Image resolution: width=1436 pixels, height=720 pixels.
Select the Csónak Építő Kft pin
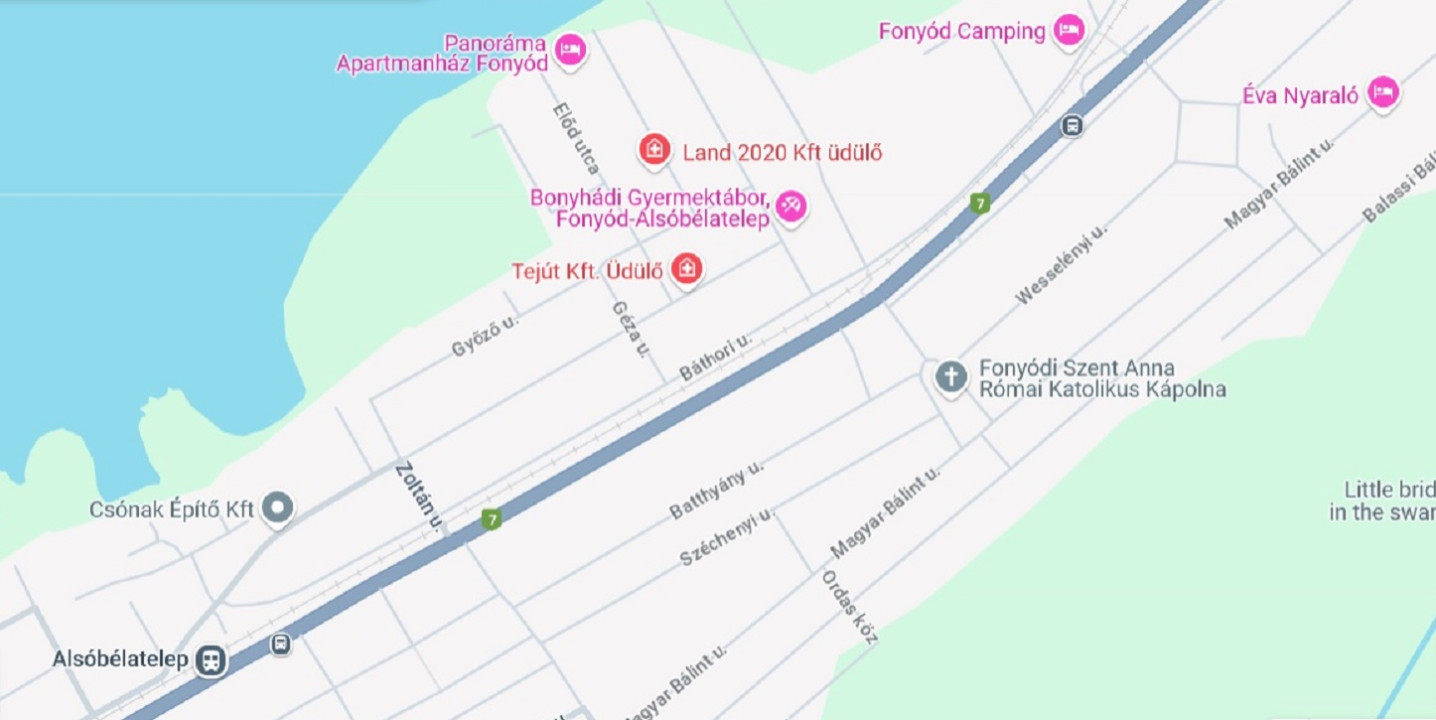277,508
